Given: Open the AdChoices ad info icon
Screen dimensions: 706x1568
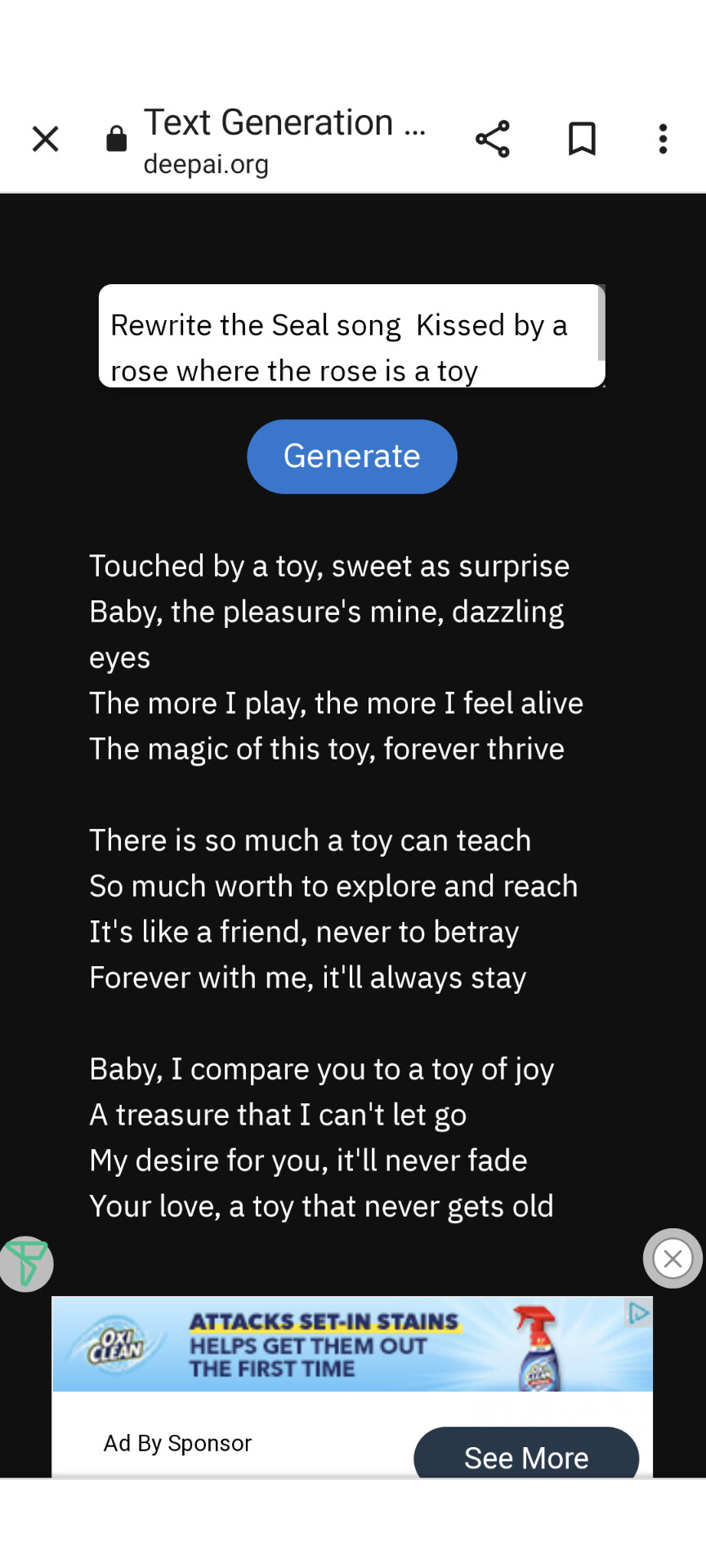Looking at the screenshot, I should point(639,1312).
